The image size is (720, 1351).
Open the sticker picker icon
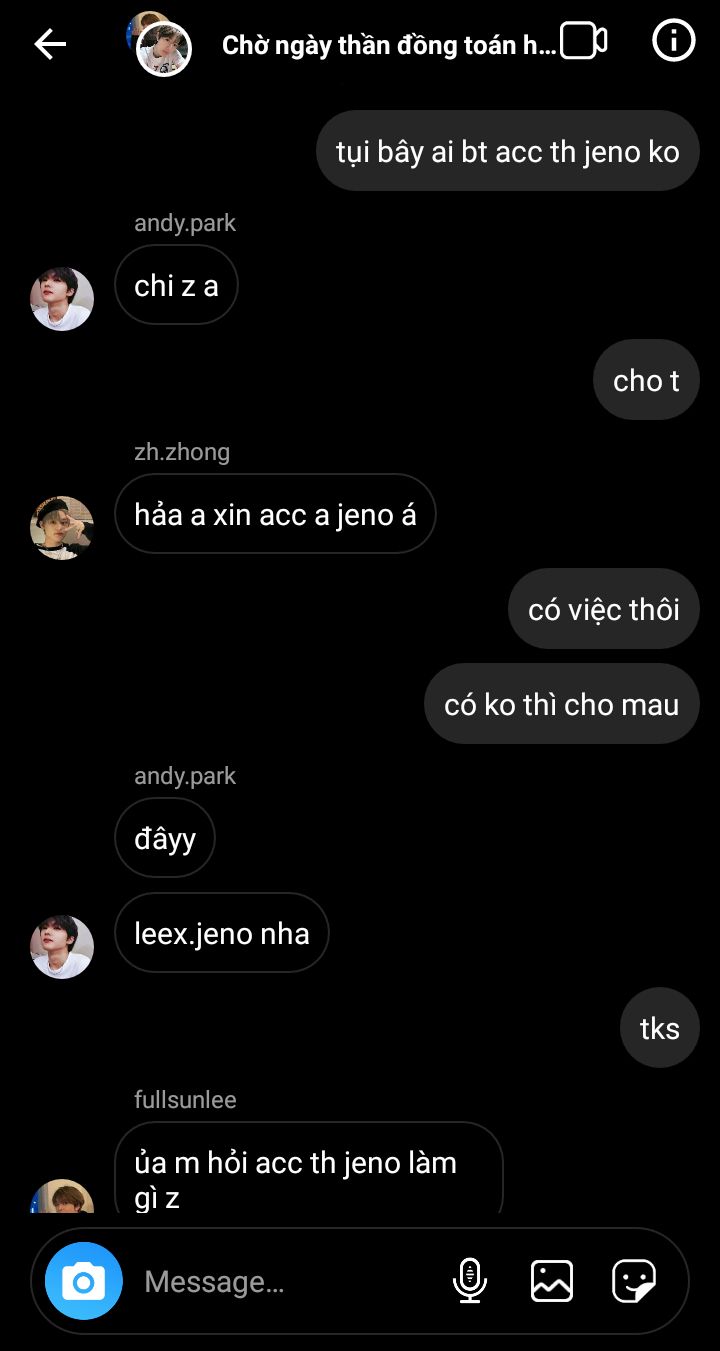point(634,1281)
